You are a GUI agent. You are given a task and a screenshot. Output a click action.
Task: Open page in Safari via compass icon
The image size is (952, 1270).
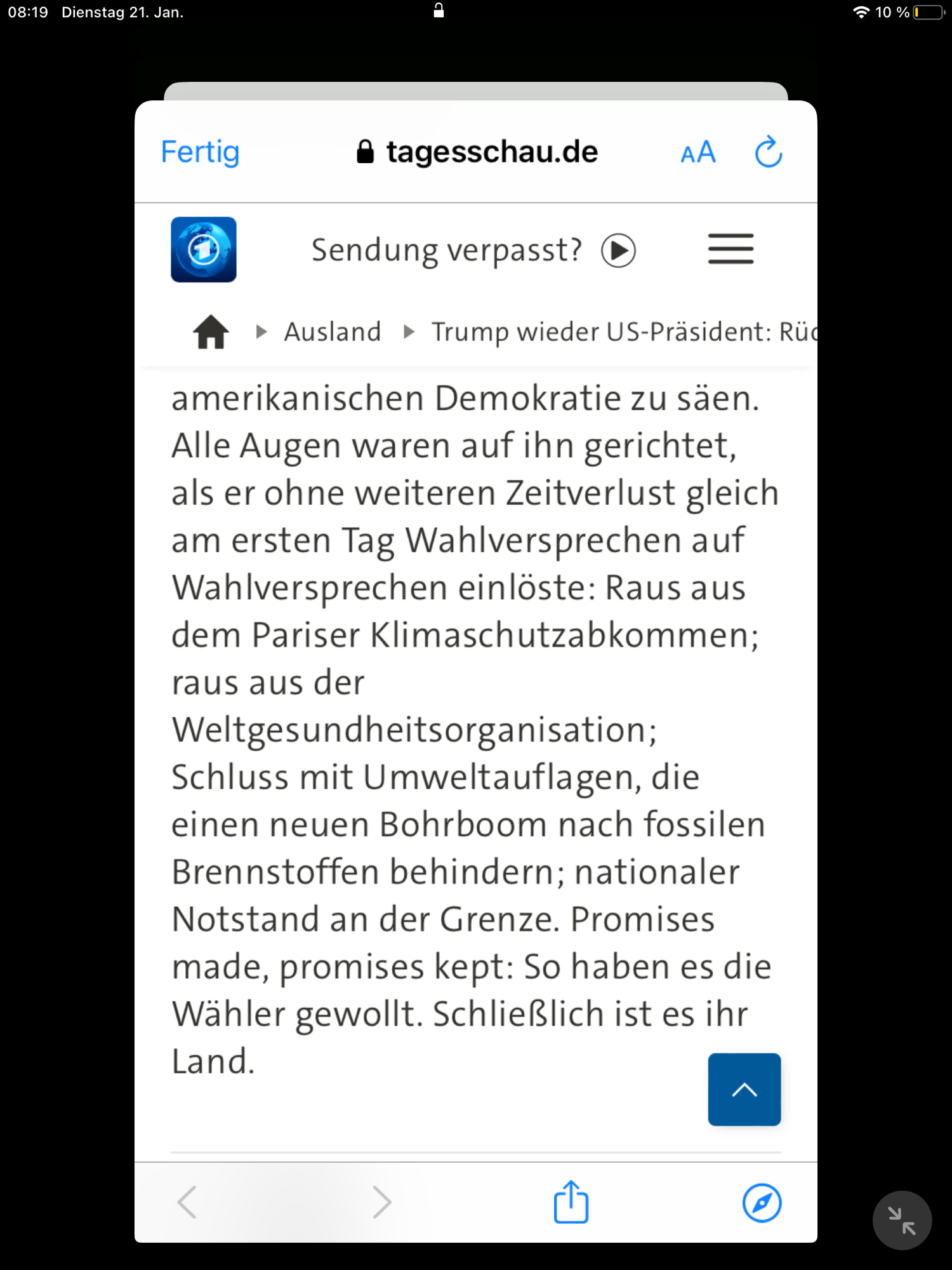pyautogui.click(x=762, y=1202)
